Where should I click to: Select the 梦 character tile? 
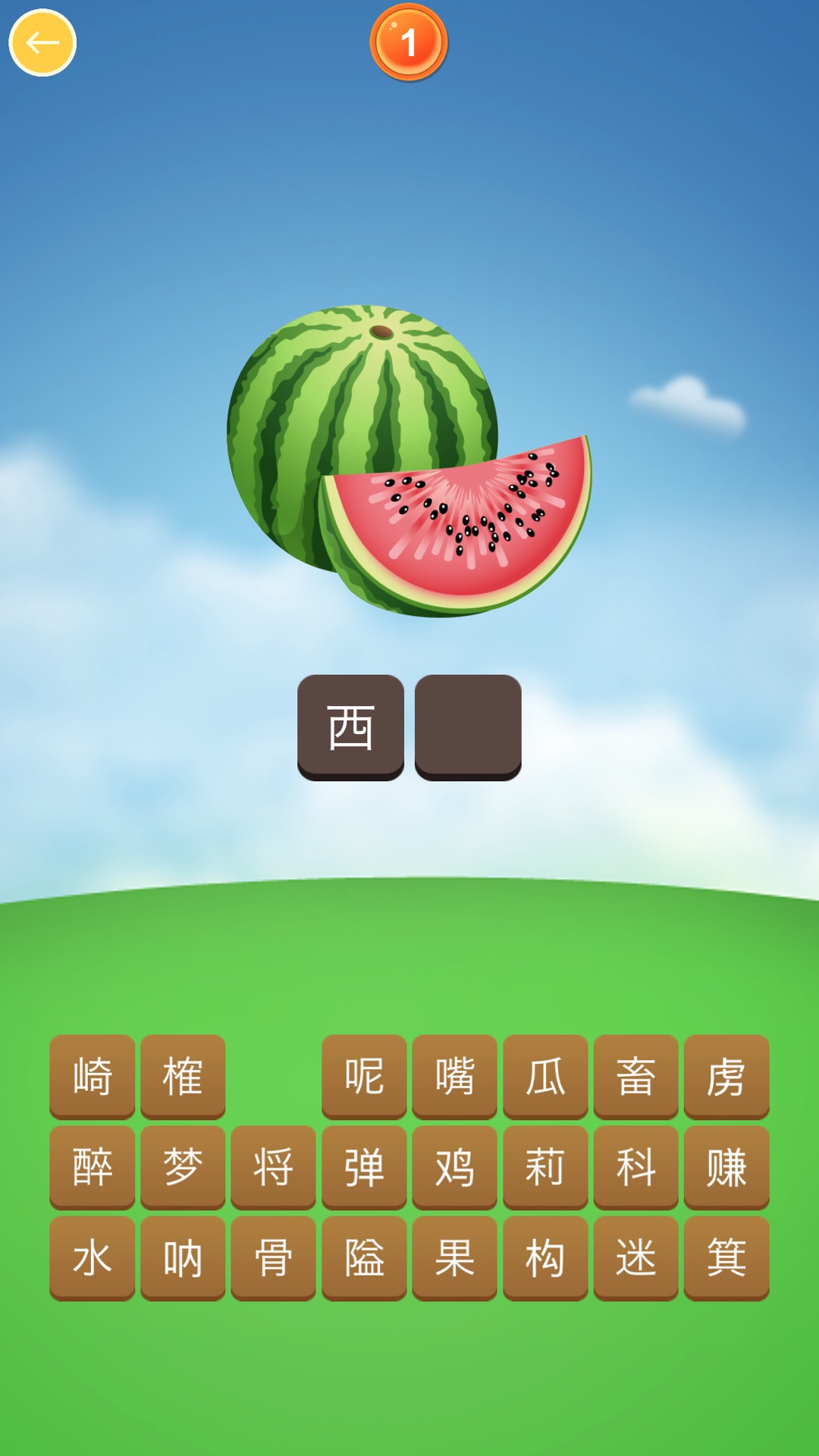click(x=183, y=1168)
